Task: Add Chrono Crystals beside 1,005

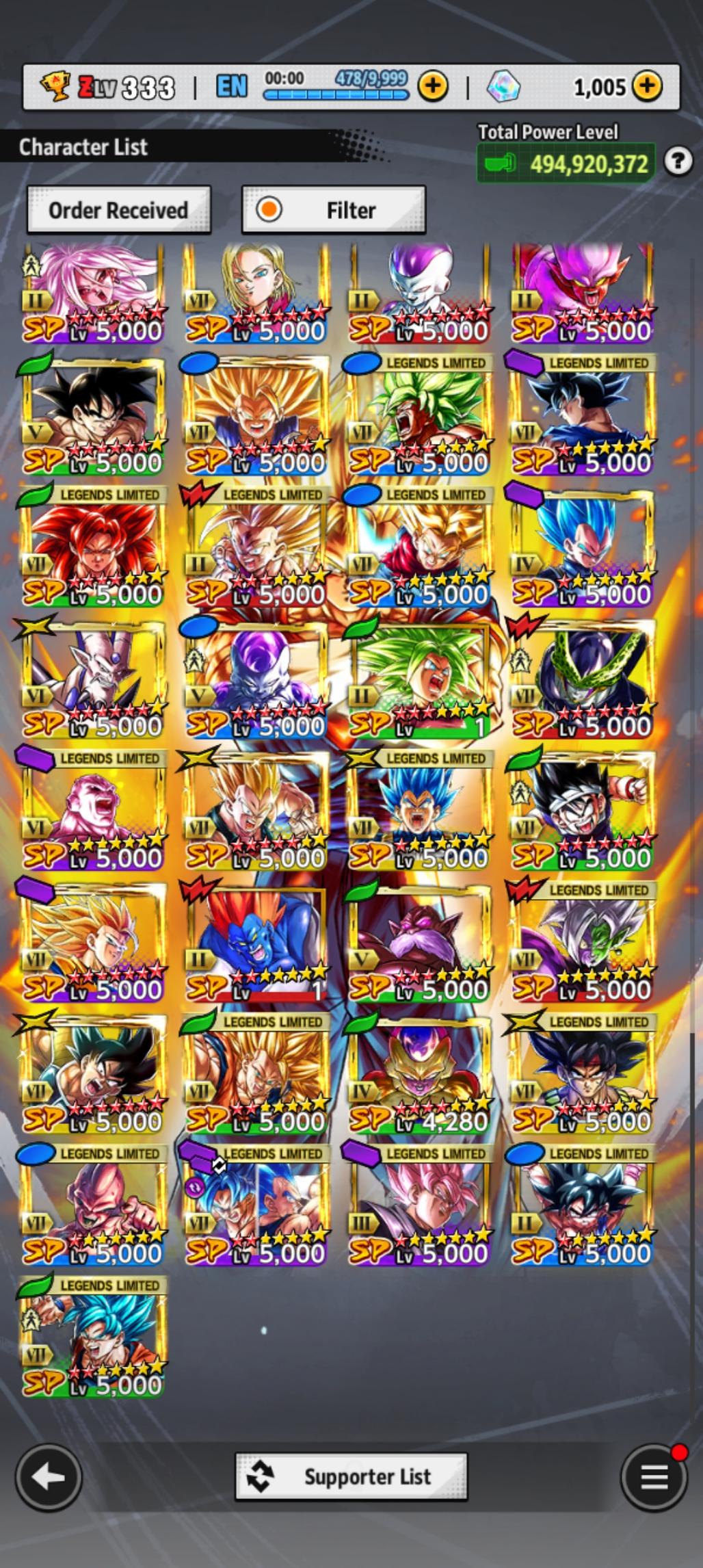Action: tap(647, 87)
